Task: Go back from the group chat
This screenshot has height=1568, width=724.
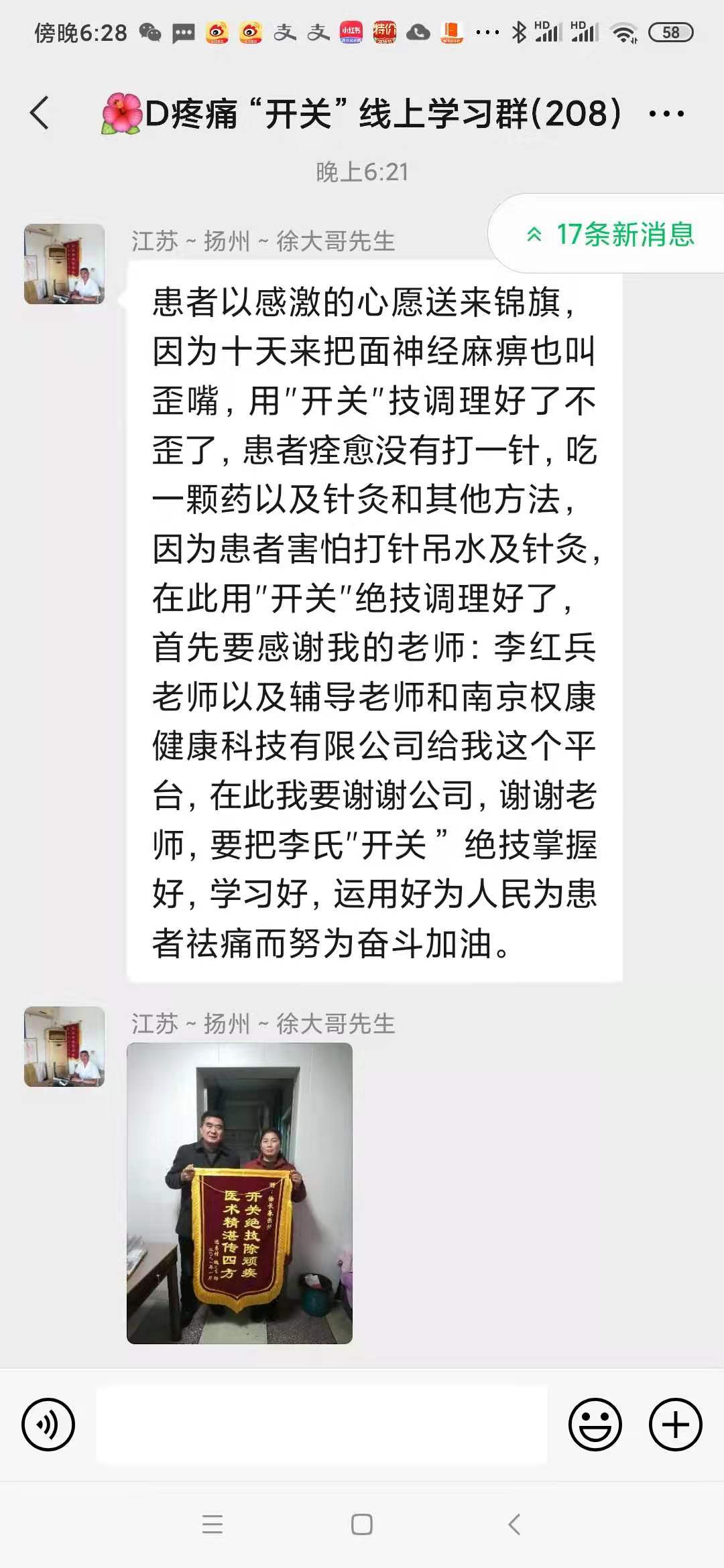Action: 40,113
